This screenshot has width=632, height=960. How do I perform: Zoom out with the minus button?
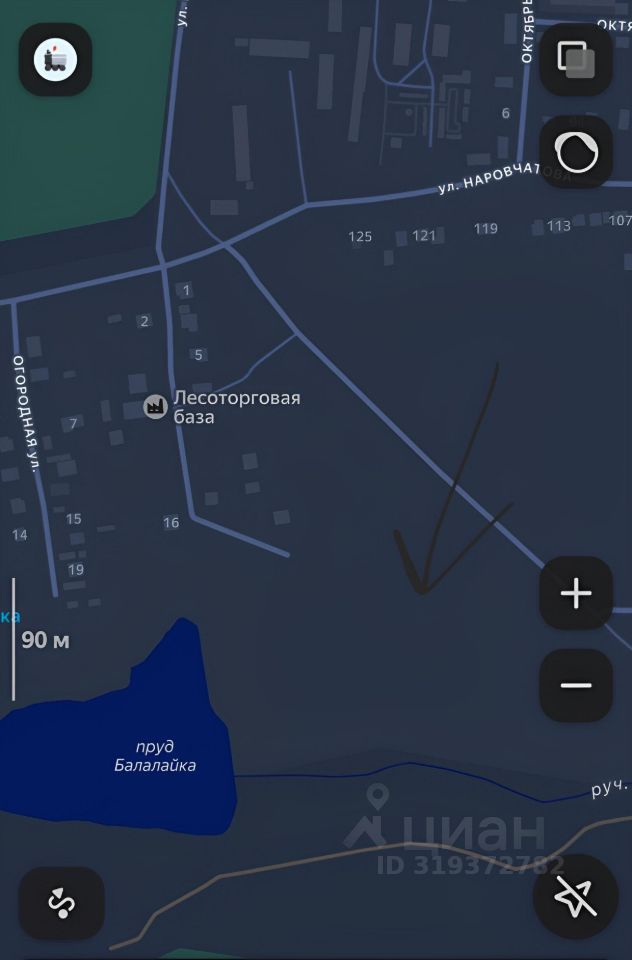575,686
